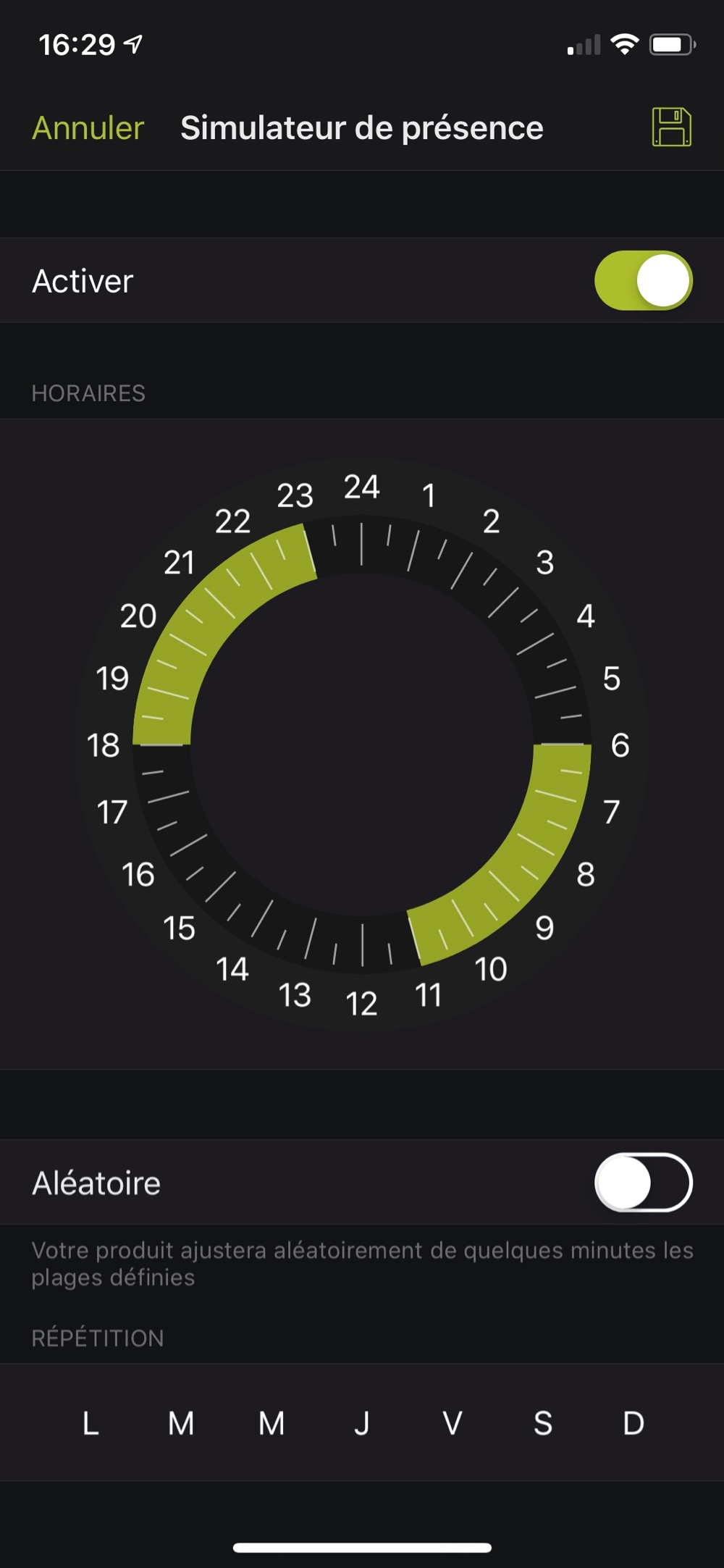
Task: Select V (Friday) in the repetition days
Action: click(x=452, y=1423)
